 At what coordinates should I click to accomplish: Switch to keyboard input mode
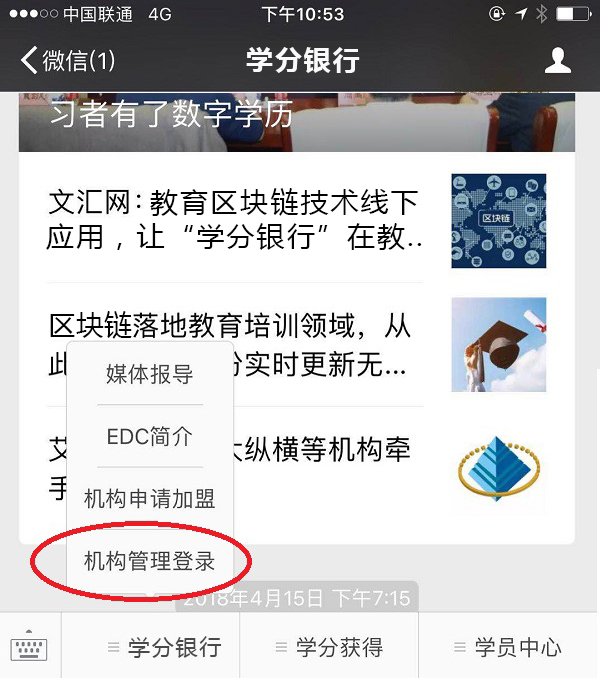pos(30,646)
